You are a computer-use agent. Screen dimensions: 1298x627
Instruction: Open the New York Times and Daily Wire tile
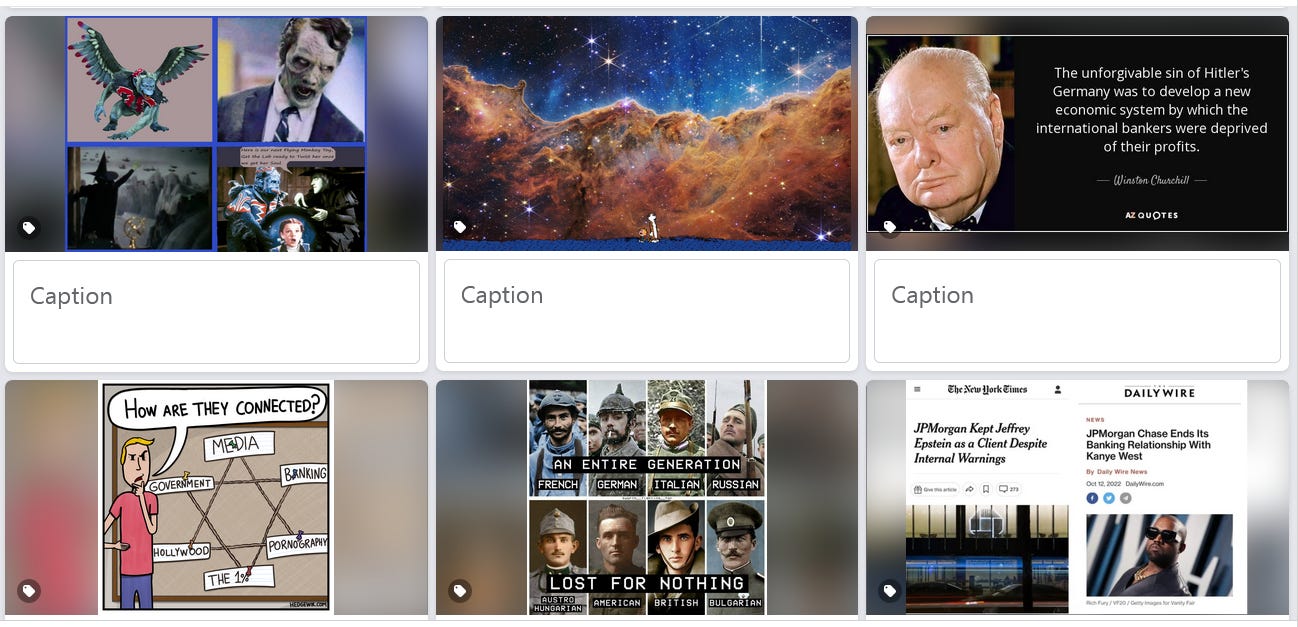point(1077,497)
